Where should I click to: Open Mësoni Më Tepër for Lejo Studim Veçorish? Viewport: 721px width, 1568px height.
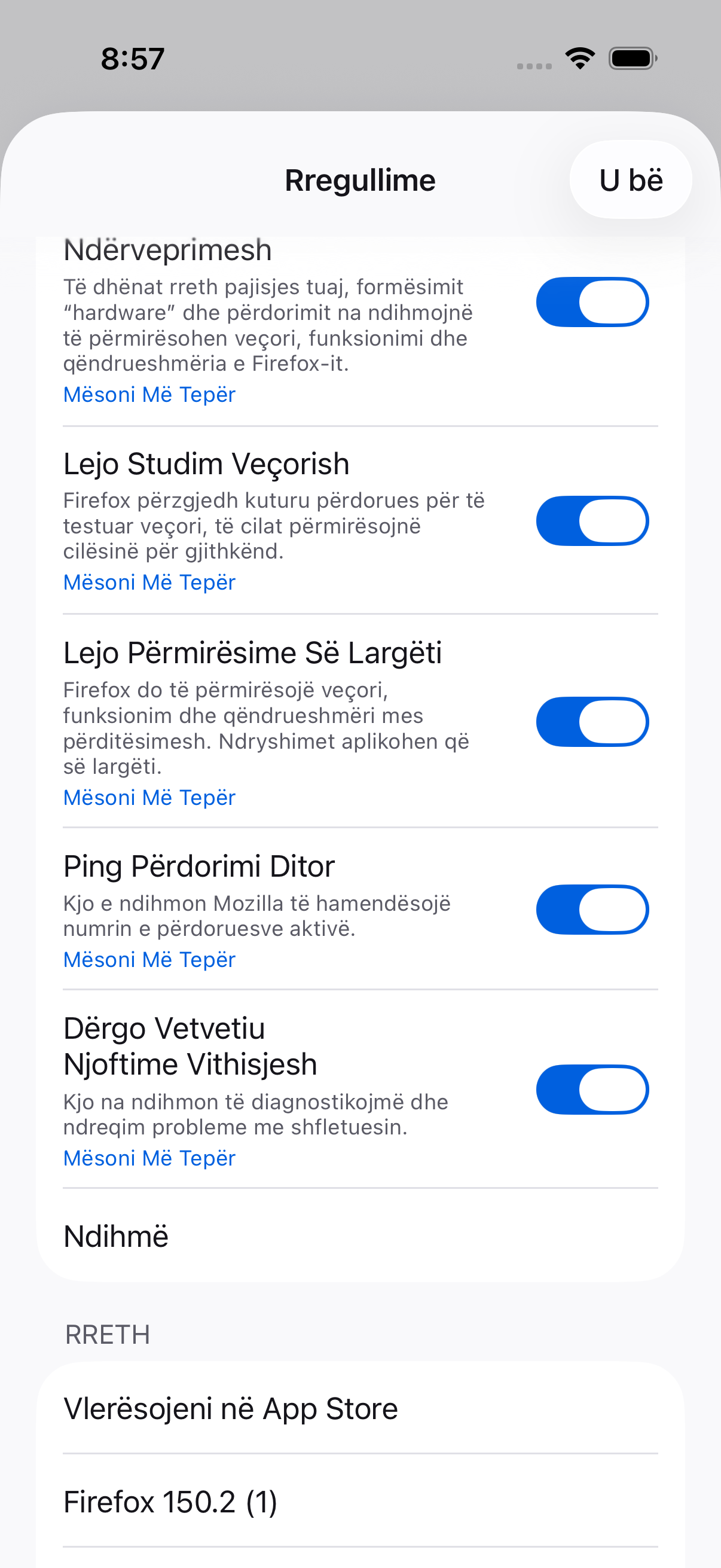149,582
